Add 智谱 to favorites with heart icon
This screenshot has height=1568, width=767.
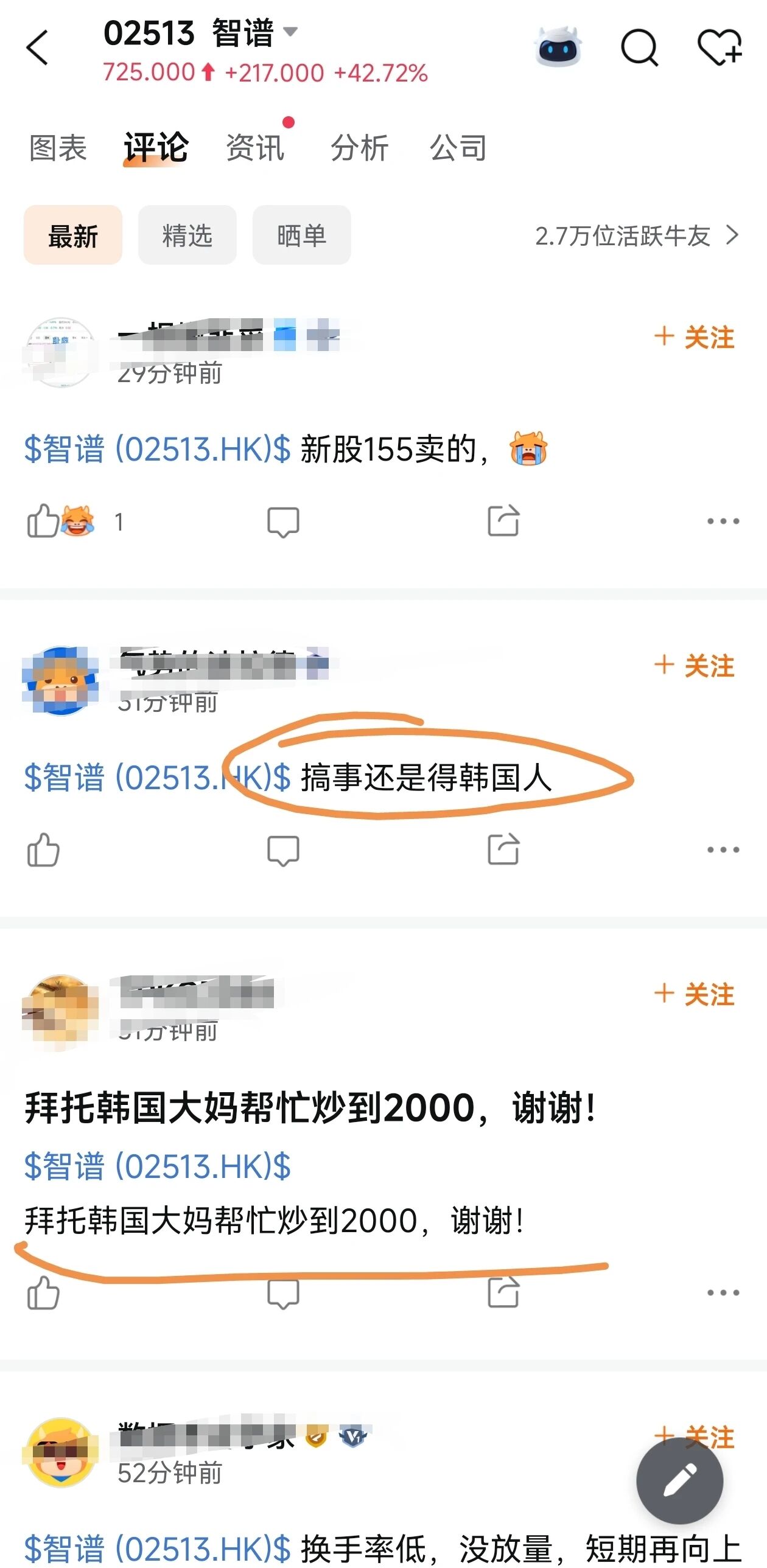click(719, 47)
